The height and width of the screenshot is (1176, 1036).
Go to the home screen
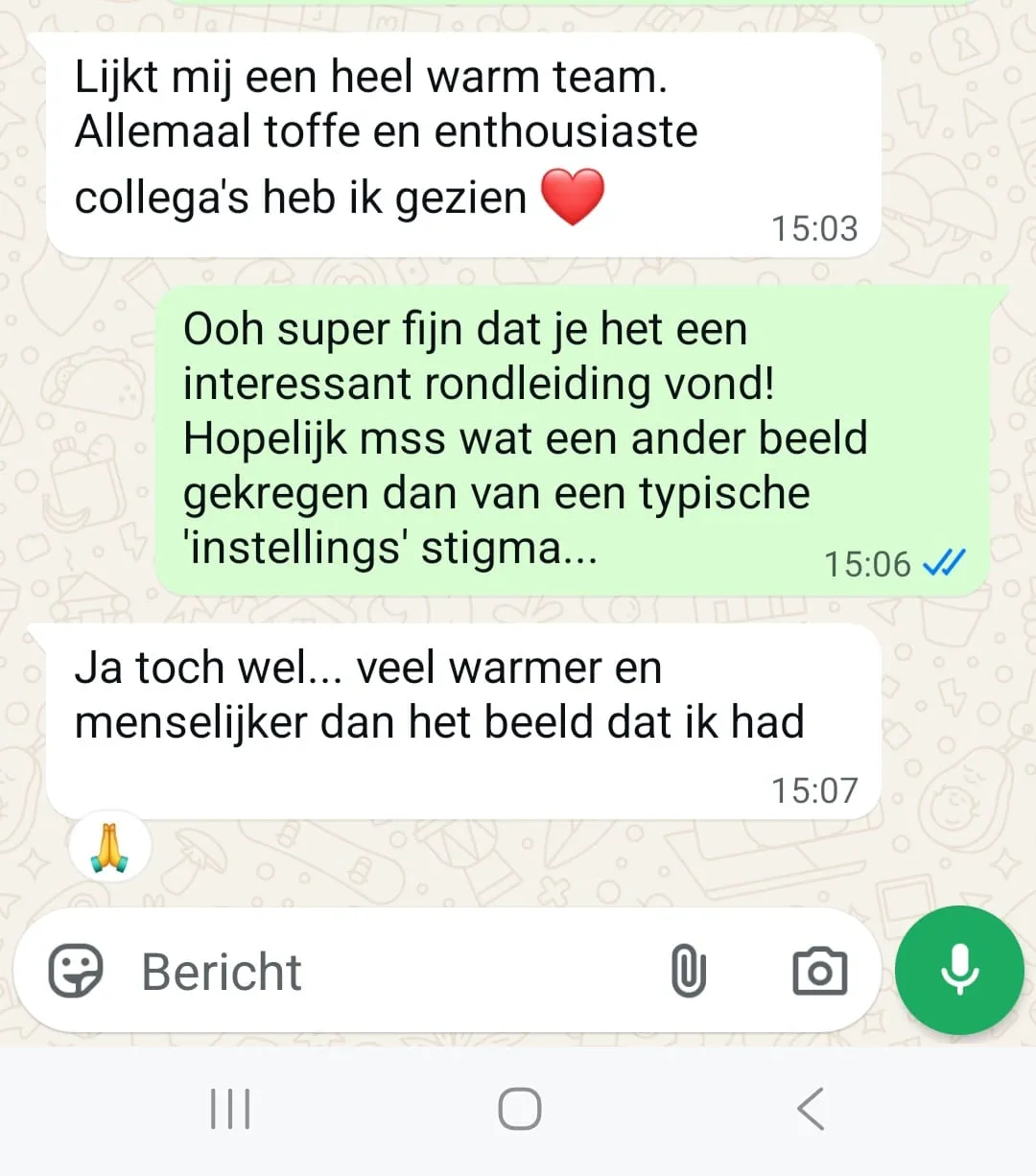pyautogui.click(x=519, y=1109)
